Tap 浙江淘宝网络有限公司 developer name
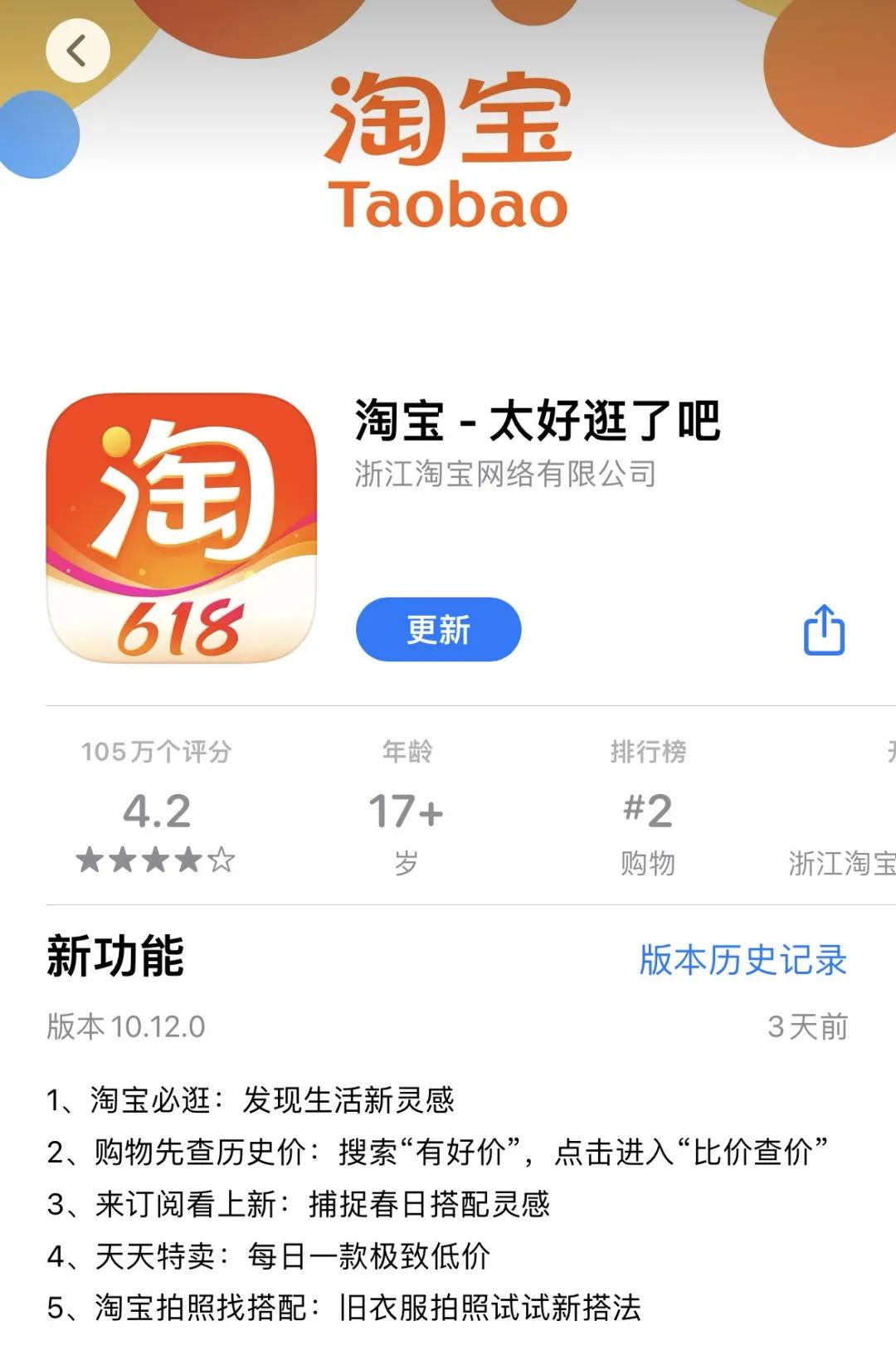 (x=505, y=475)
